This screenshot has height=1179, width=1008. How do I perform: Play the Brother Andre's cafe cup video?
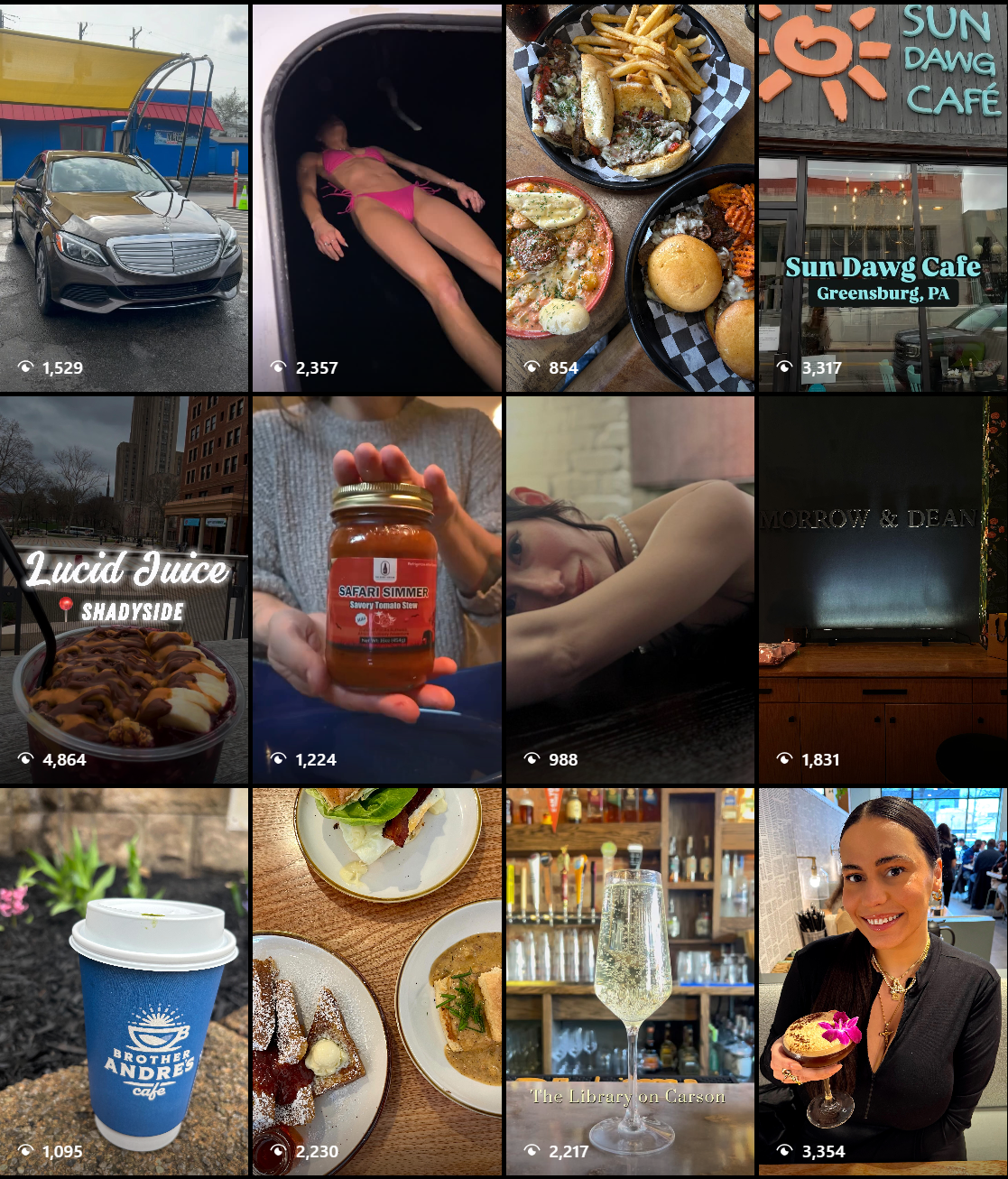click(124, 982)
